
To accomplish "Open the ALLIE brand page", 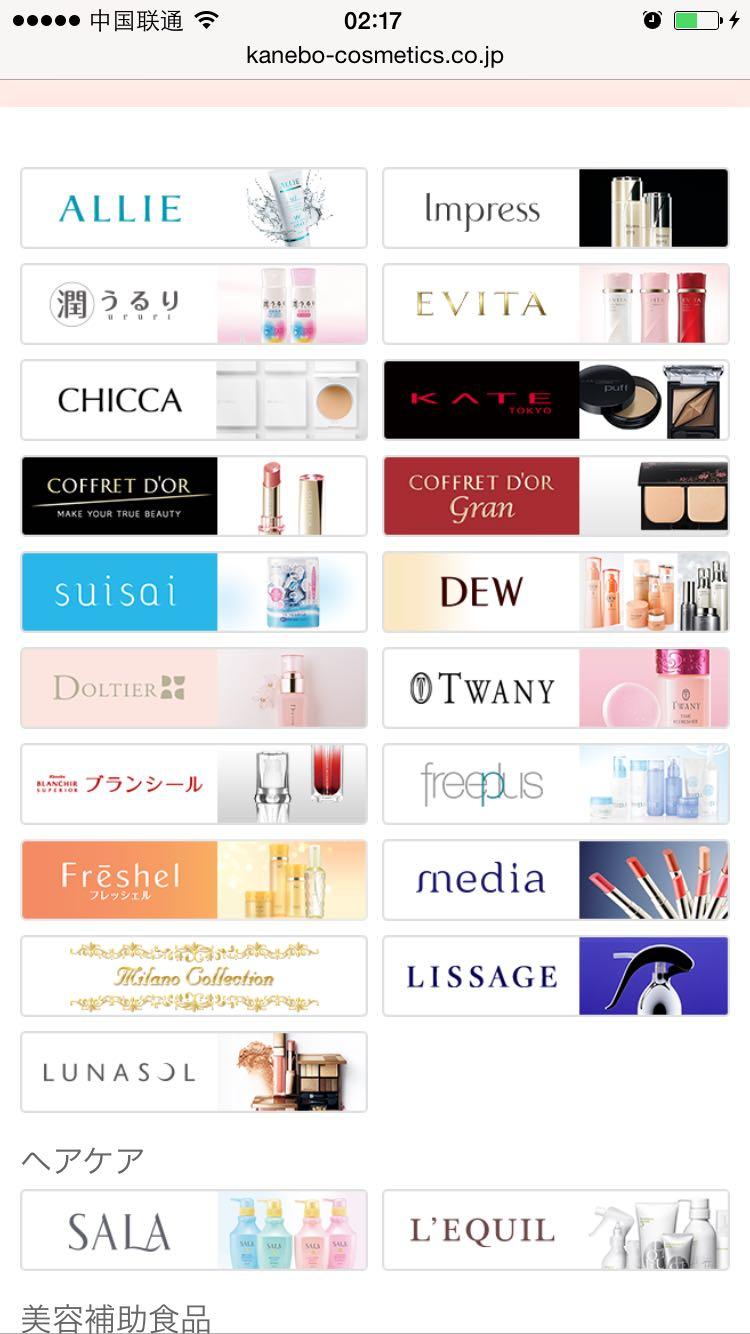I will coord(194,208).
